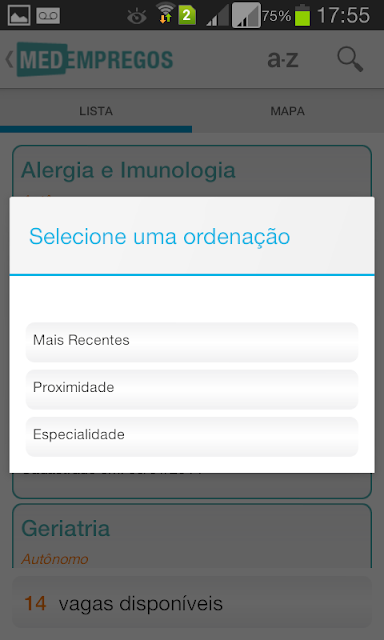The height and width of the screenshot is (640, 384).
Task: Choose Proximidade as the sort order
Action: pos(192,389)
